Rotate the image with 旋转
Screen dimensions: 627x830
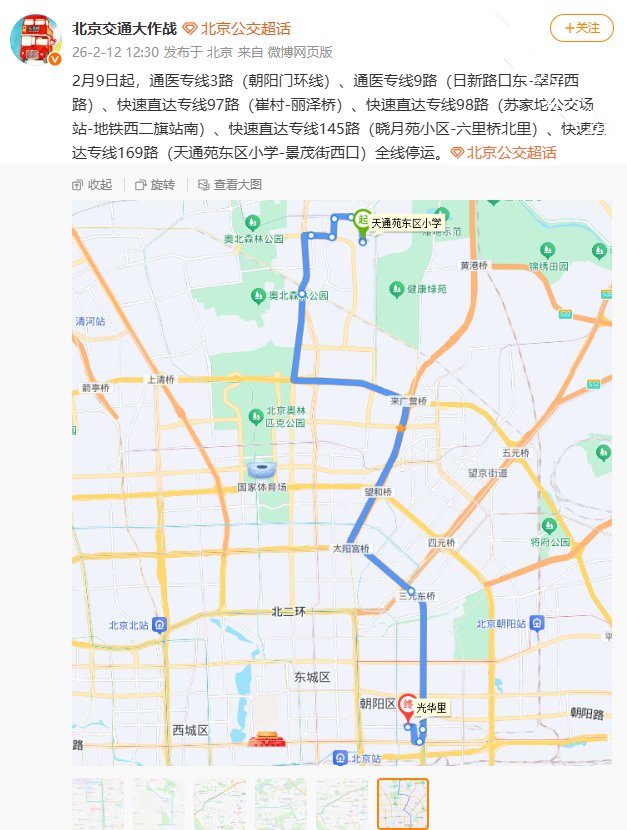click(155, 184)
